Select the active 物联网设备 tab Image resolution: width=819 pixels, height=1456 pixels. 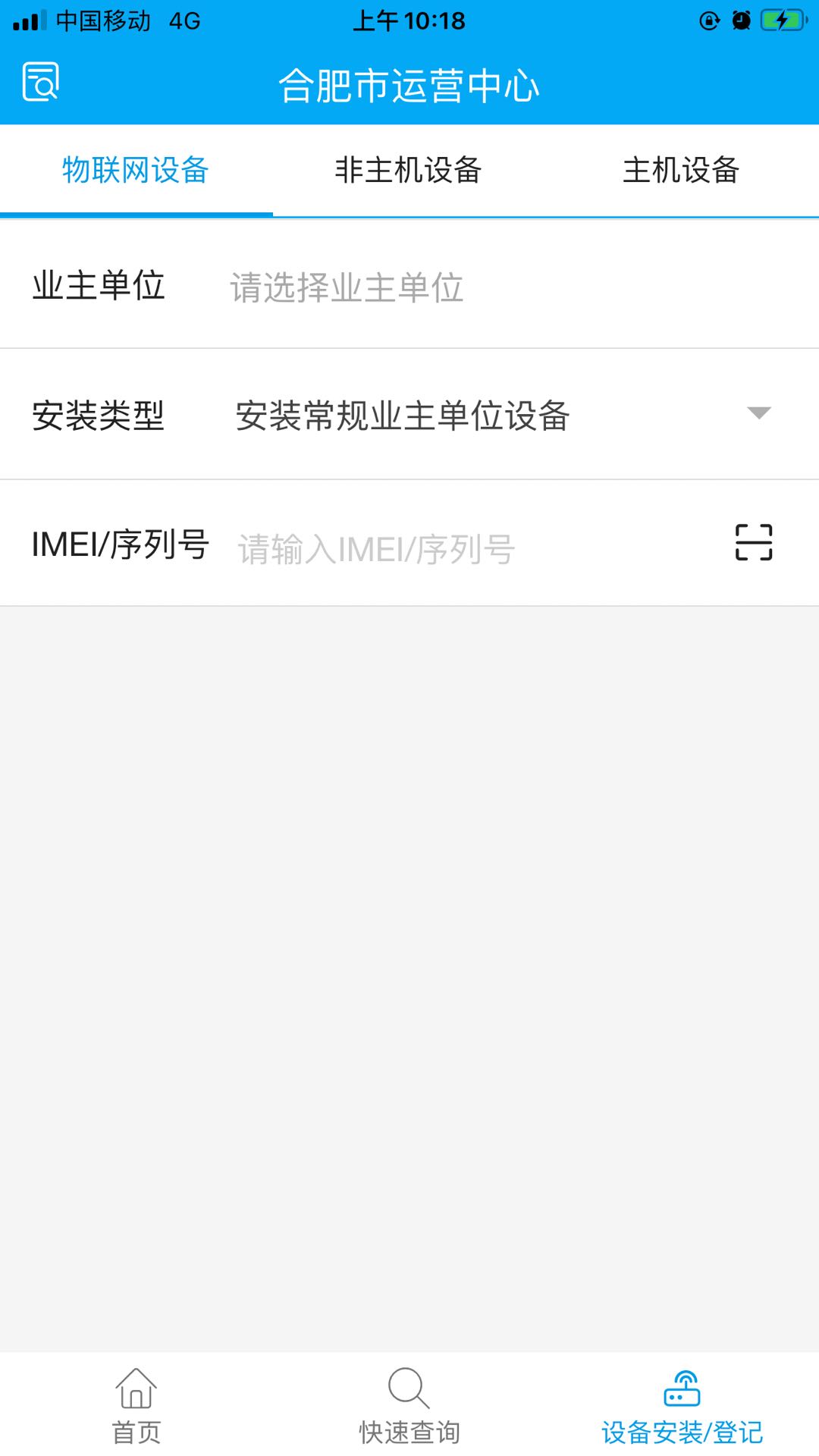(136, 170)
